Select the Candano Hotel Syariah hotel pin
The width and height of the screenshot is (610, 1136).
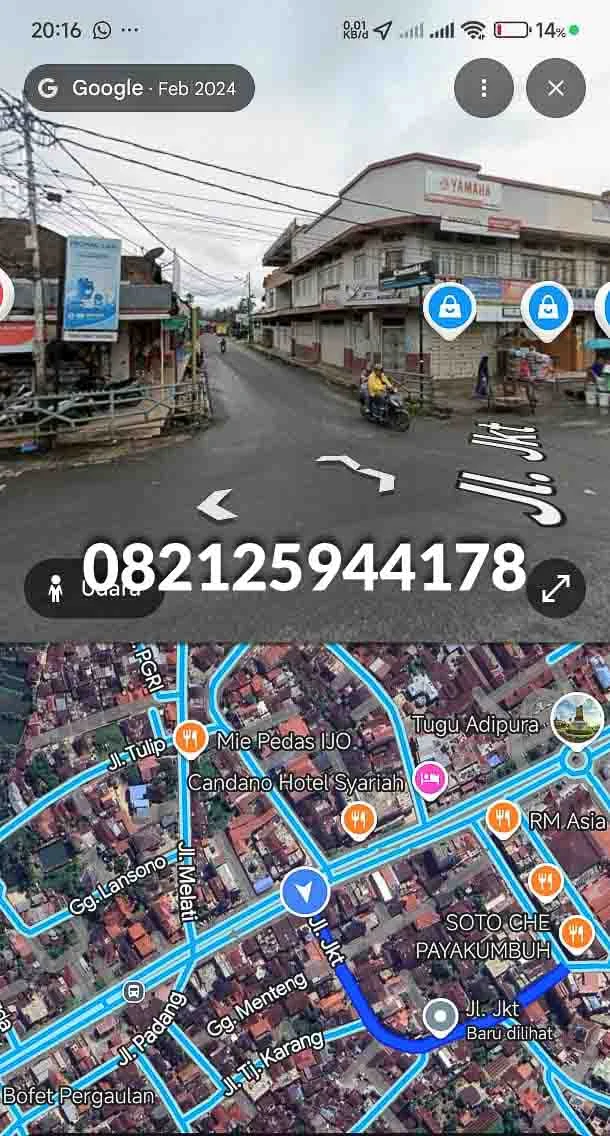(x=430, y=778)
